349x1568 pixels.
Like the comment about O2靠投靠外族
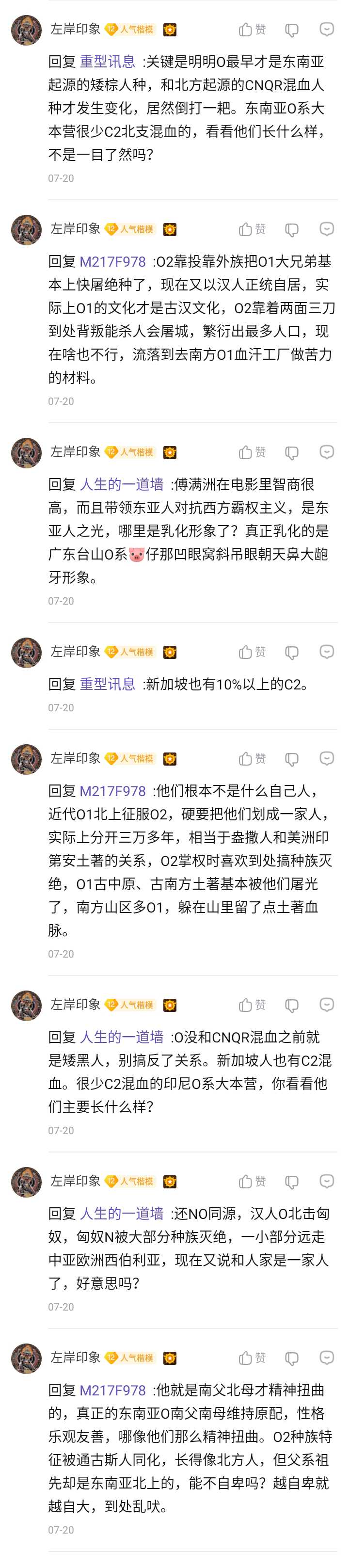point(252,229)
